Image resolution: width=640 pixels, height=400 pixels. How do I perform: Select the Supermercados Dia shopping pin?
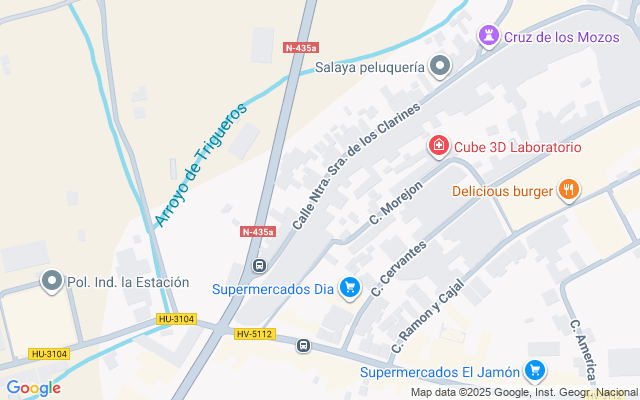point(350,288)
